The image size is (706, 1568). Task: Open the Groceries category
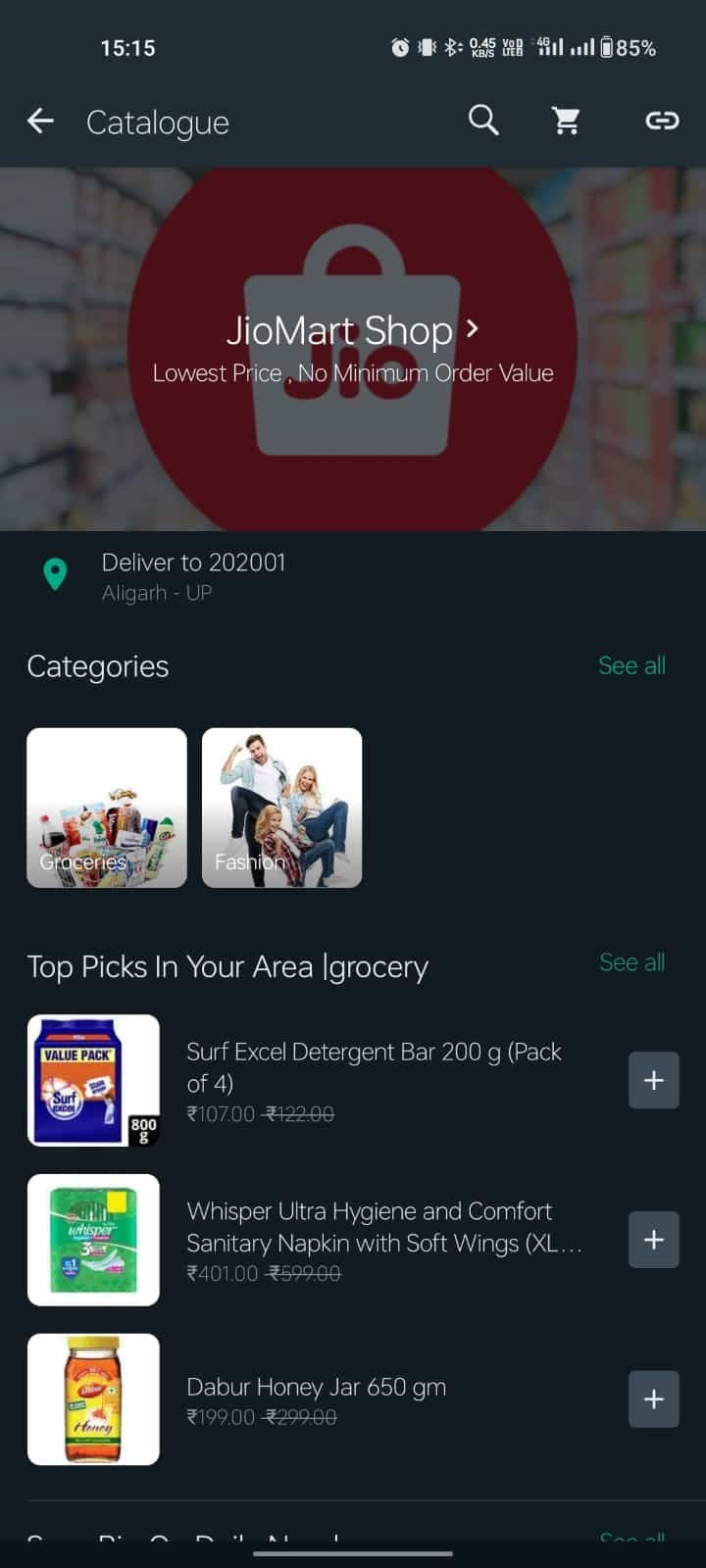point(107,808)
